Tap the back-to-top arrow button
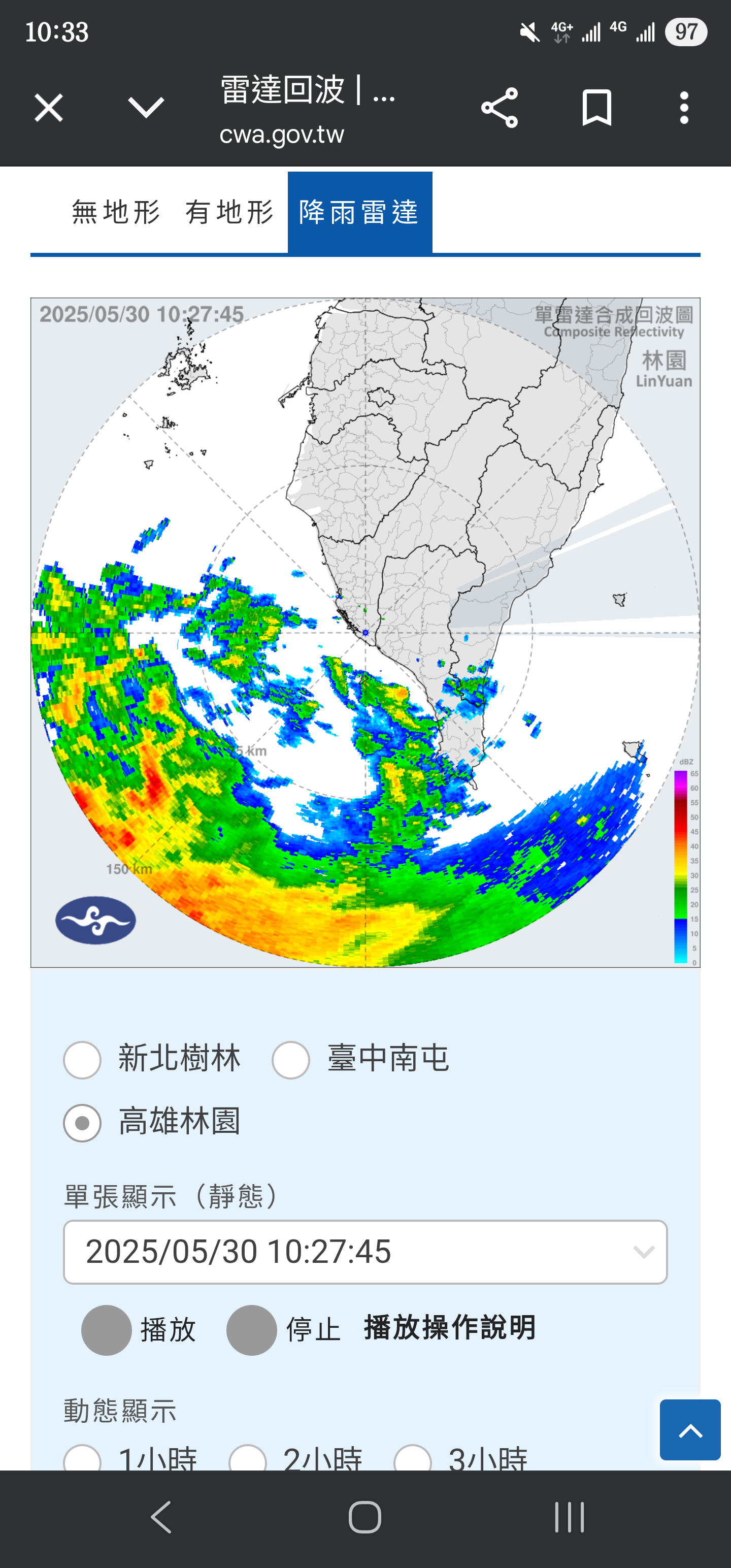Screen dimensions: 731x1568 pyautogui.click(x=689, y=1430)
